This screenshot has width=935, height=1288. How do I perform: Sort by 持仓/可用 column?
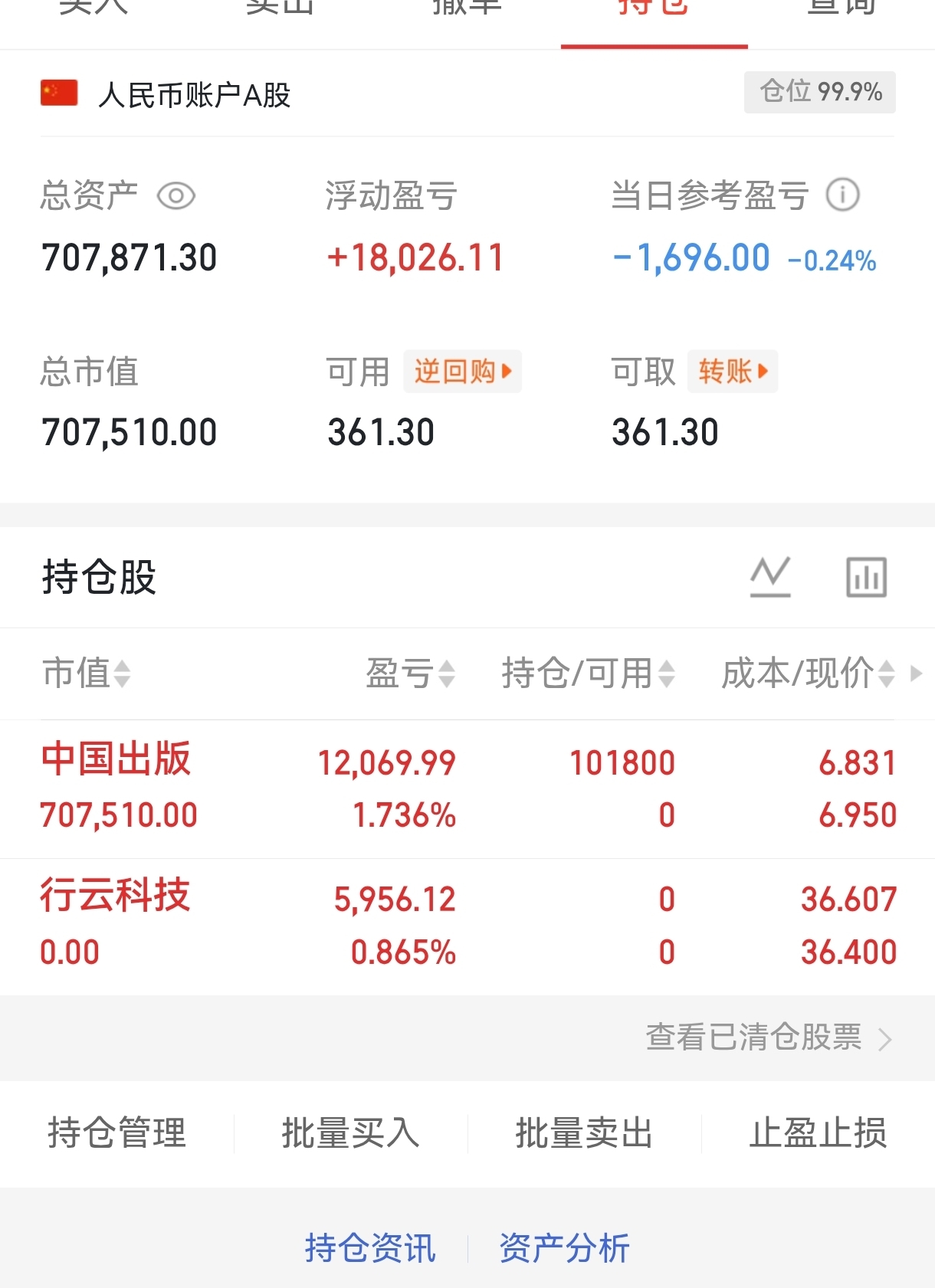coord(589,673)
